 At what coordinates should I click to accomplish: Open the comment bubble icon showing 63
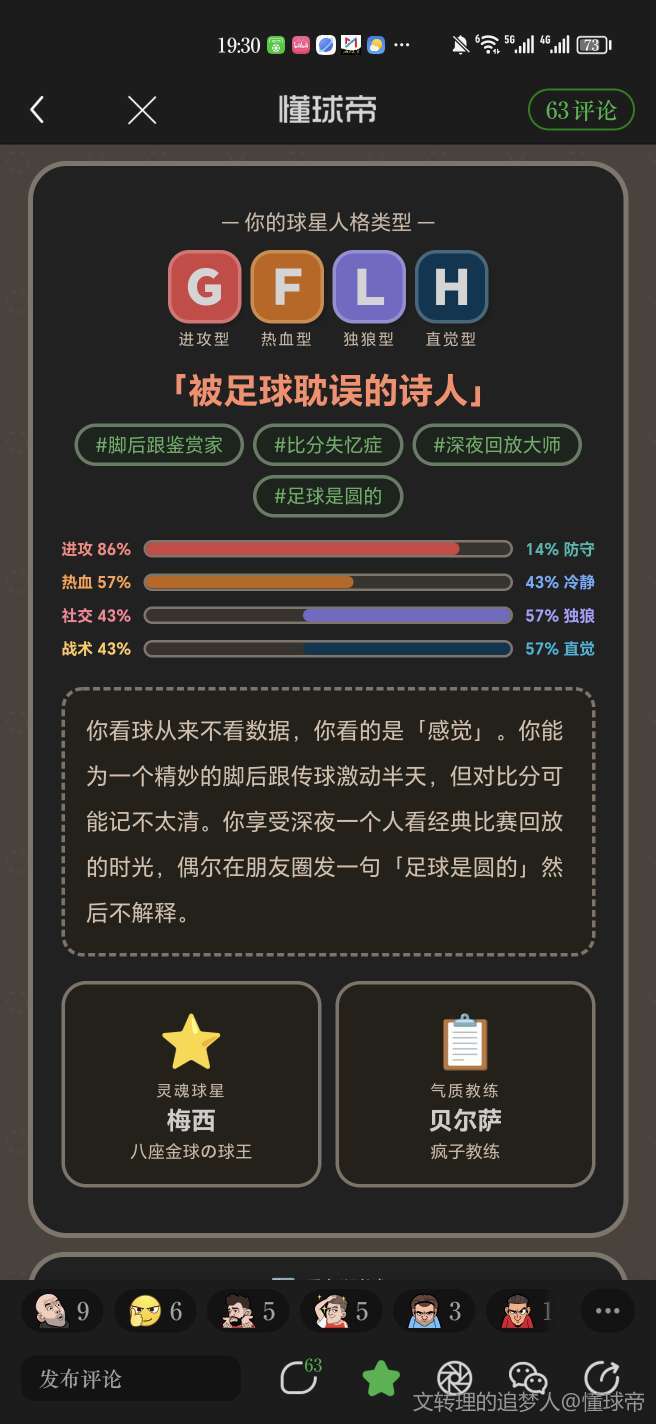click(x=300, y=1377)
